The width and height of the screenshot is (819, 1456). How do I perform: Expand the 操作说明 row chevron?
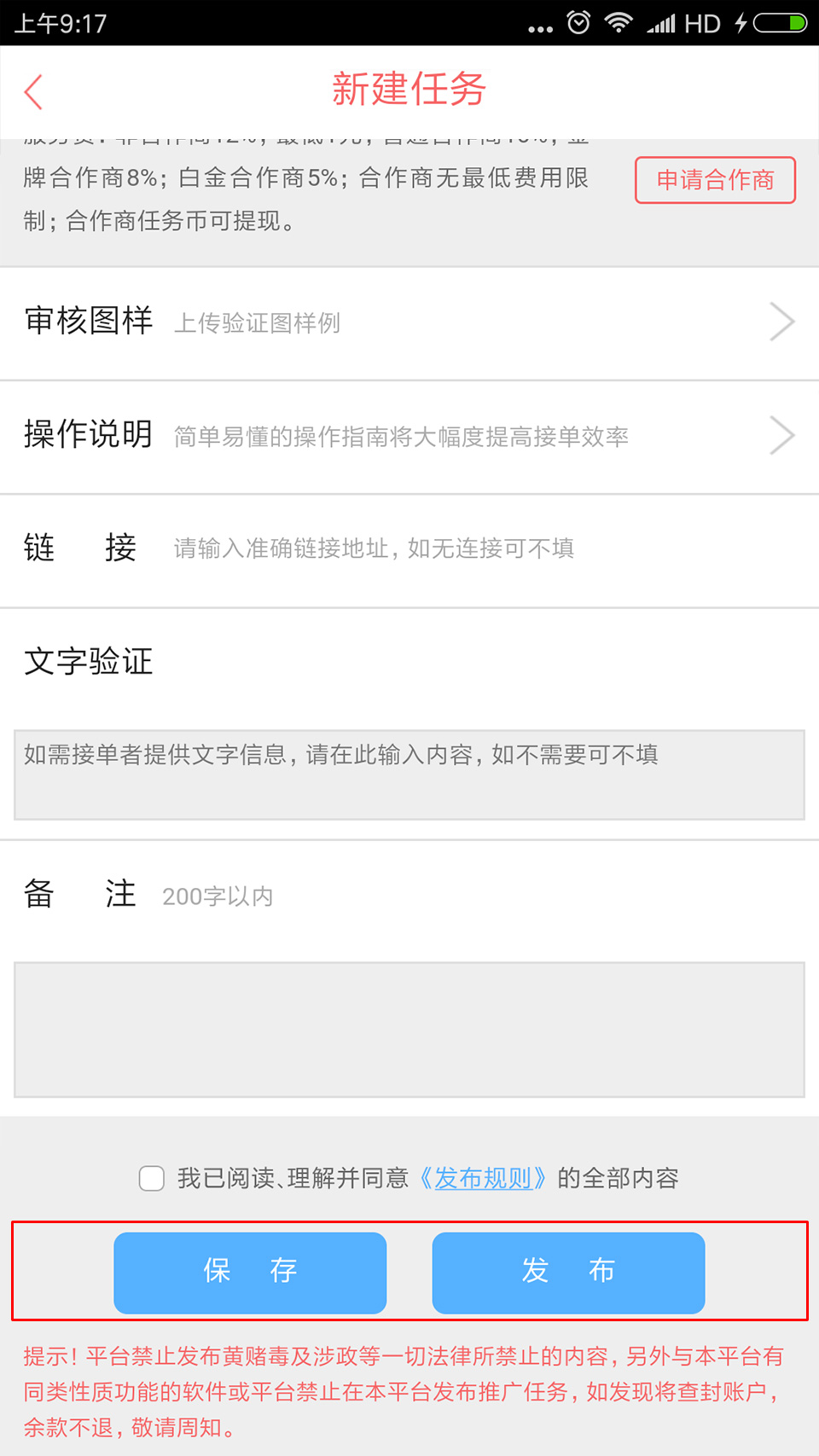tap(781, 435)
